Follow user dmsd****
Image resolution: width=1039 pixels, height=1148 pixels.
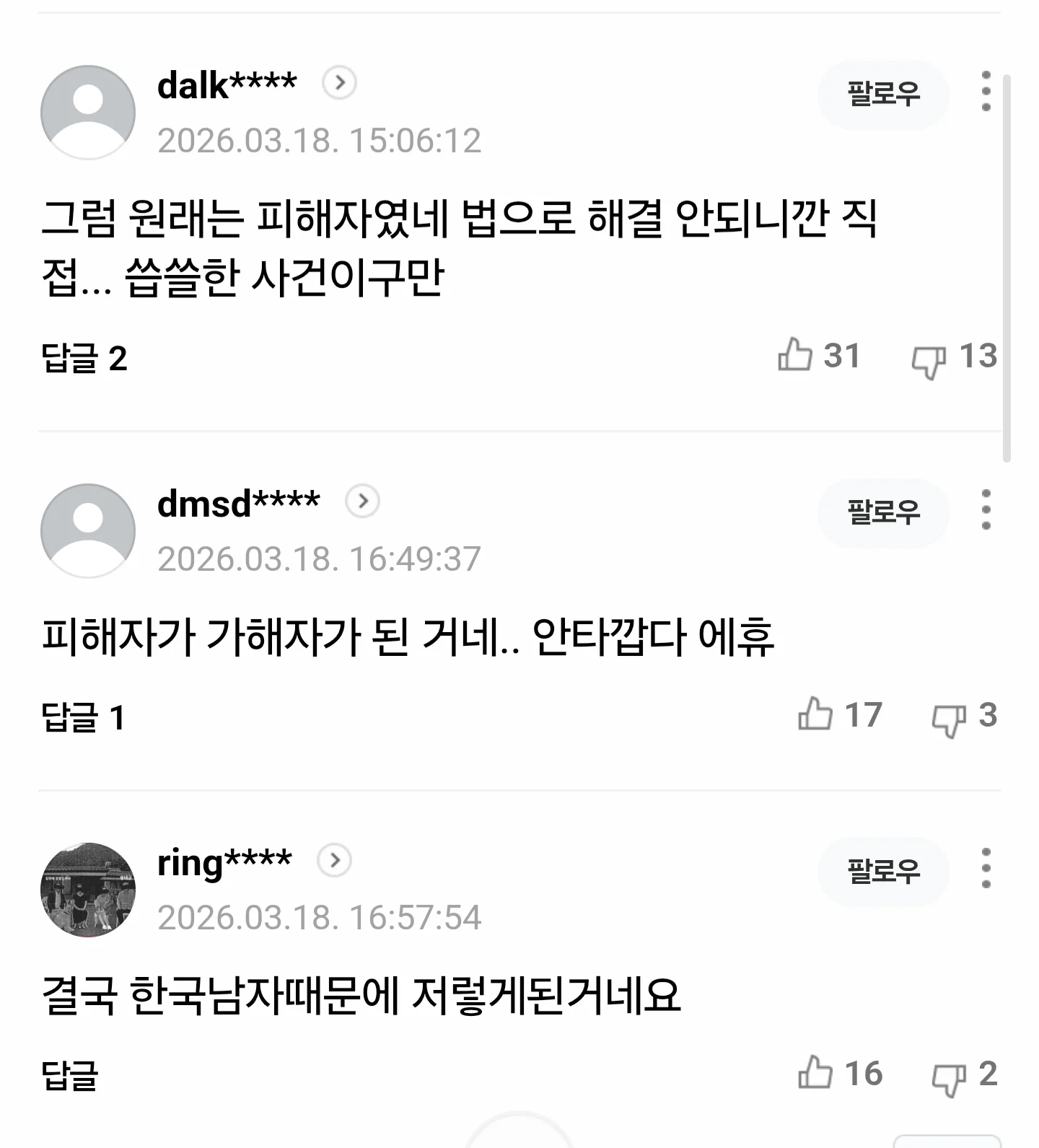click(883, 512)
